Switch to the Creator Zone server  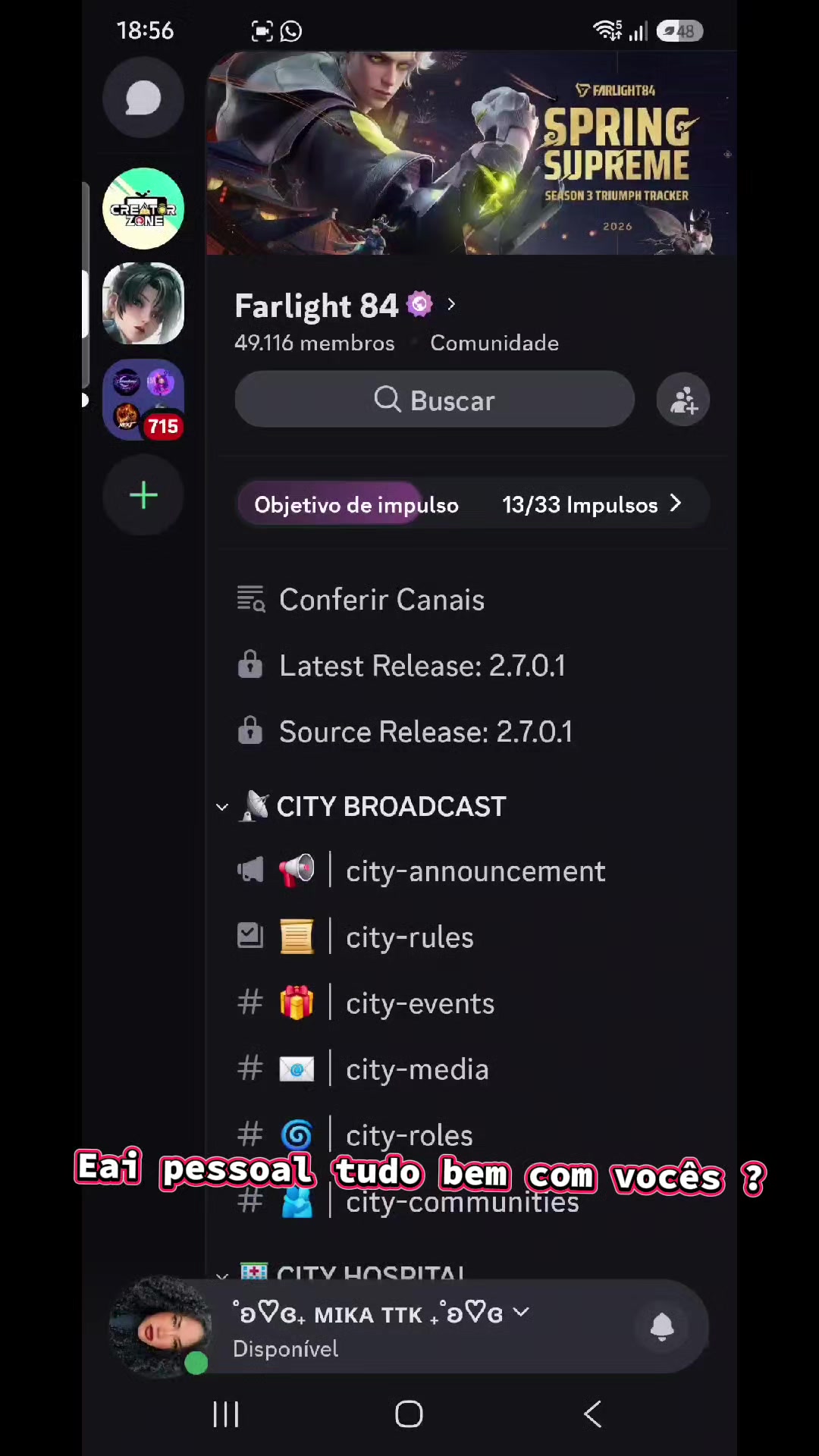click(x=143, y=209)
